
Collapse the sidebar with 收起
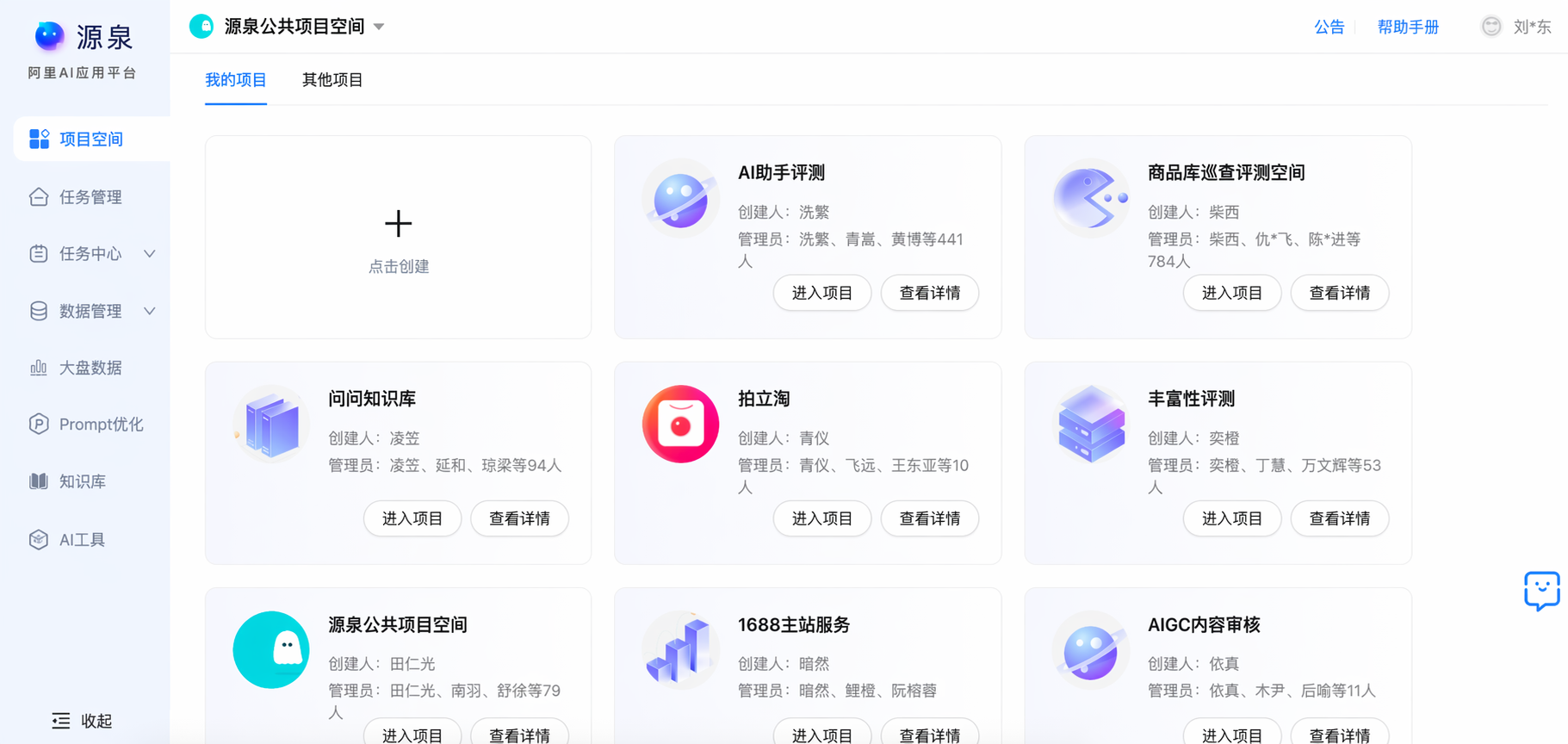pos(83,721)
